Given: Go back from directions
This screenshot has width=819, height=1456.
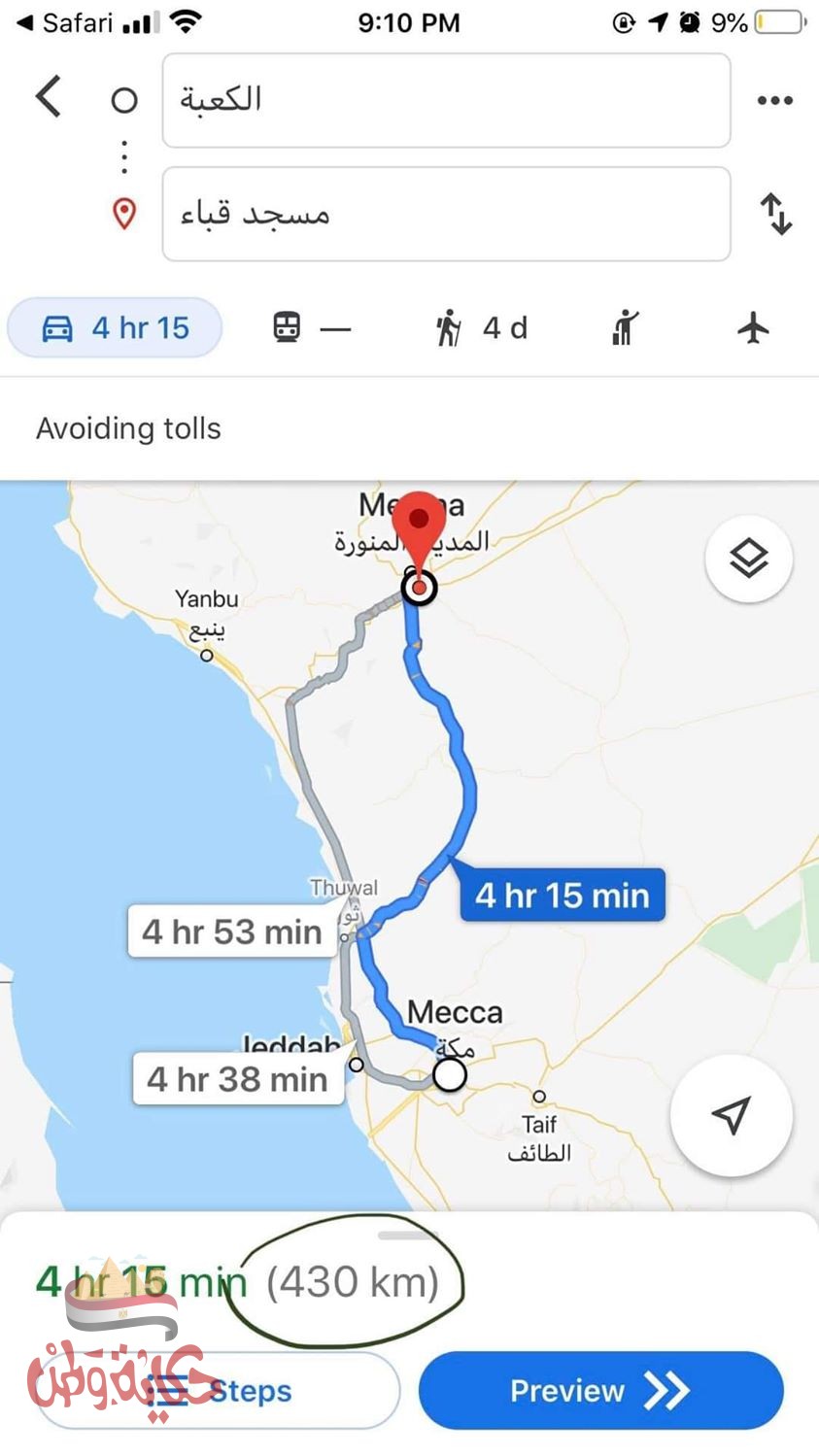Looking at the screenshot, I should [49, 97].
